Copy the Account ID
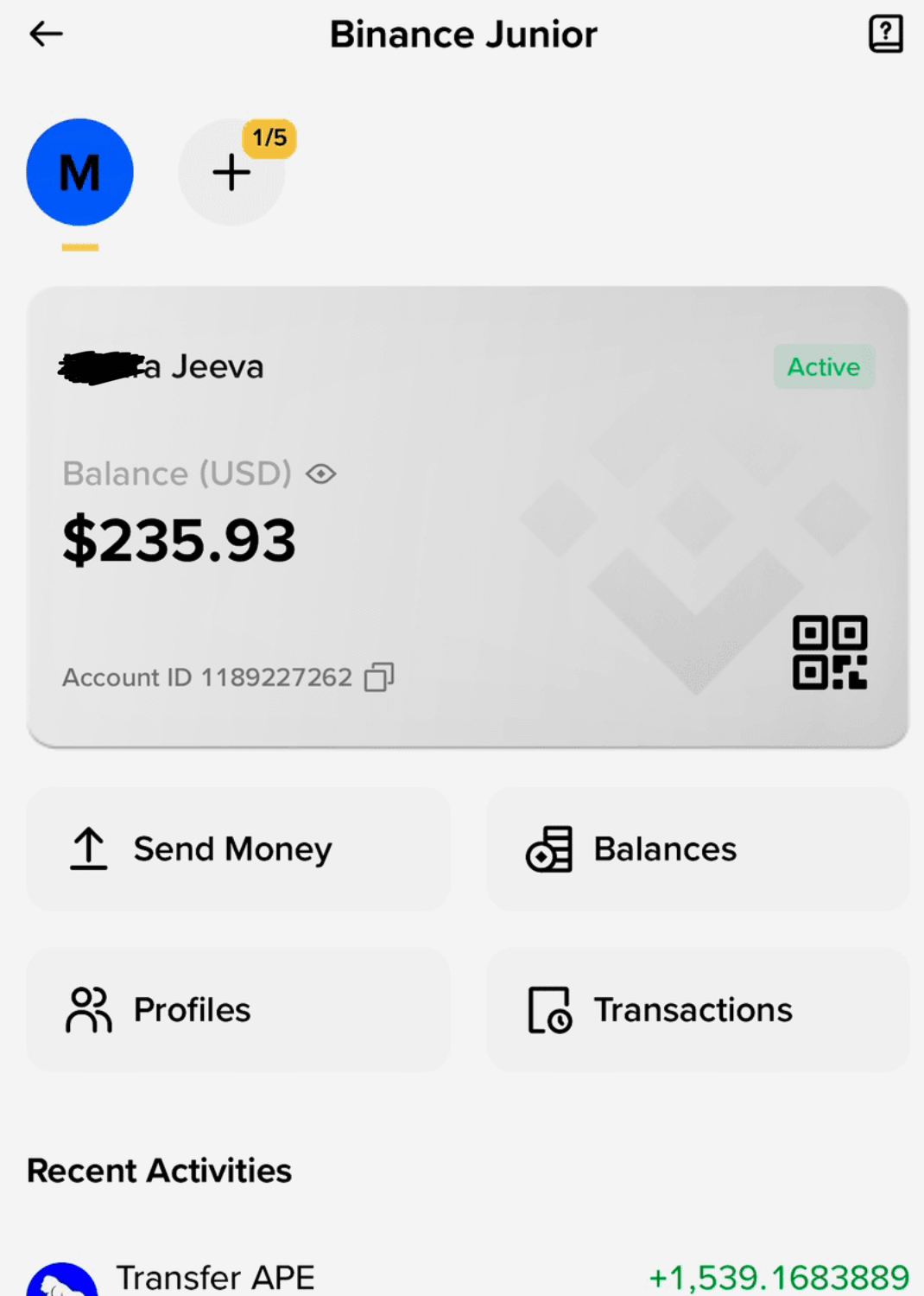This screenshot has height=1296, width=924. (x=379, y=677)
